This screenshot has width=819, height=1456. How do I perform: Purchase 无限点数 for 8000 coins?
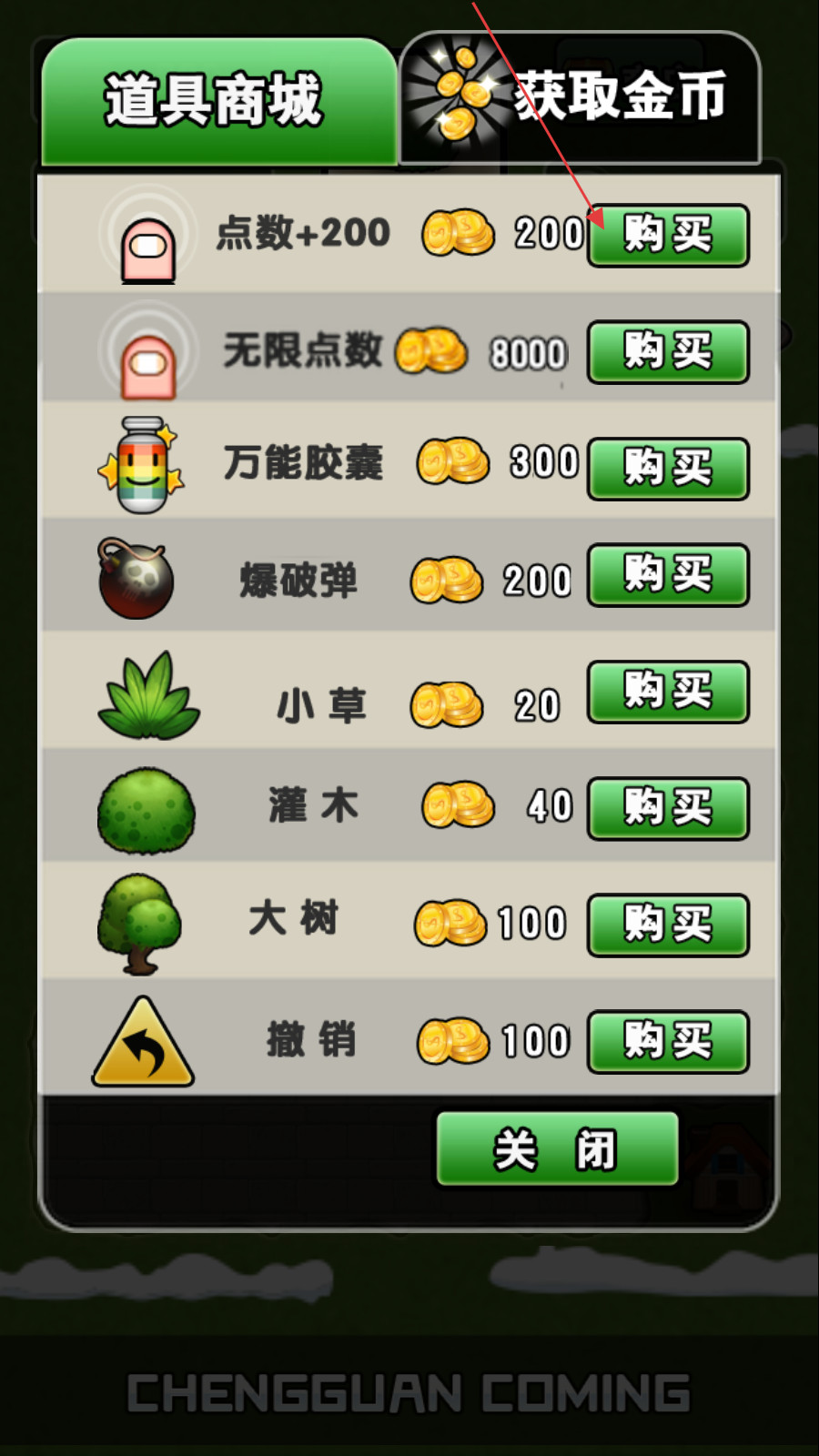pos(668,352)
